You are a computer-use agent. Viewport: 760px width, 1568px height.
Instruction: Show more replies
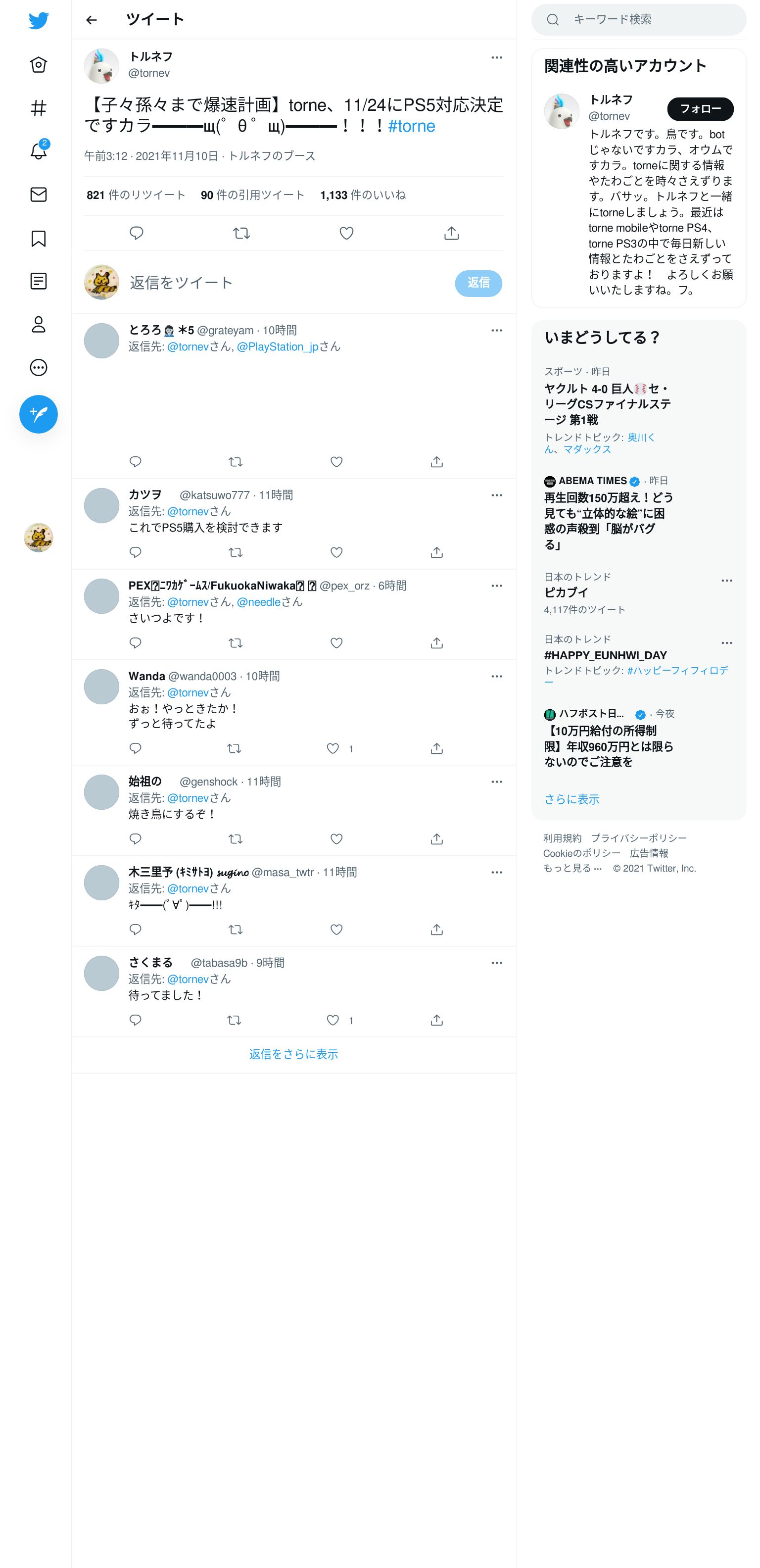pyautogui.click(x=293, y=1054)
